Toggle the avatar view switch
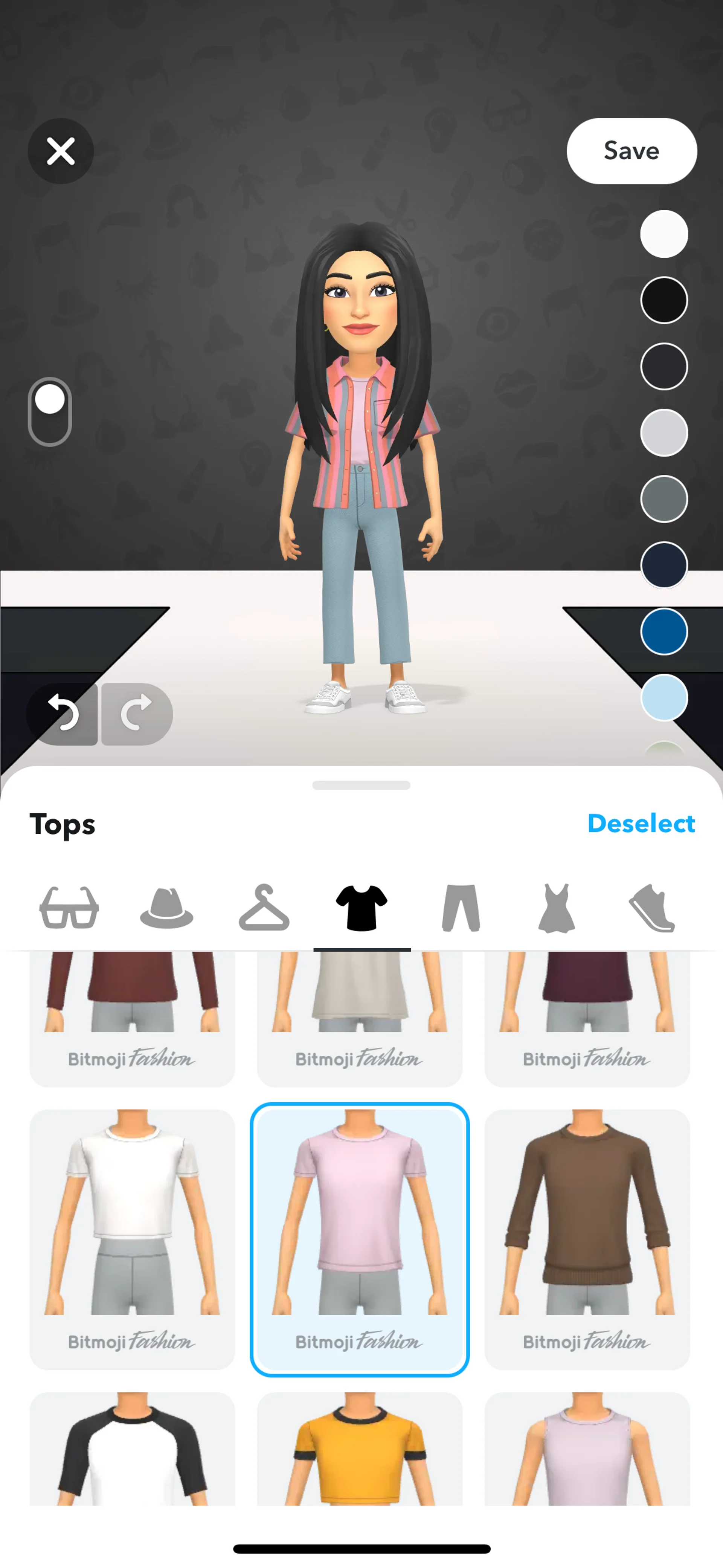The image size is (723, 1568). 50,412
